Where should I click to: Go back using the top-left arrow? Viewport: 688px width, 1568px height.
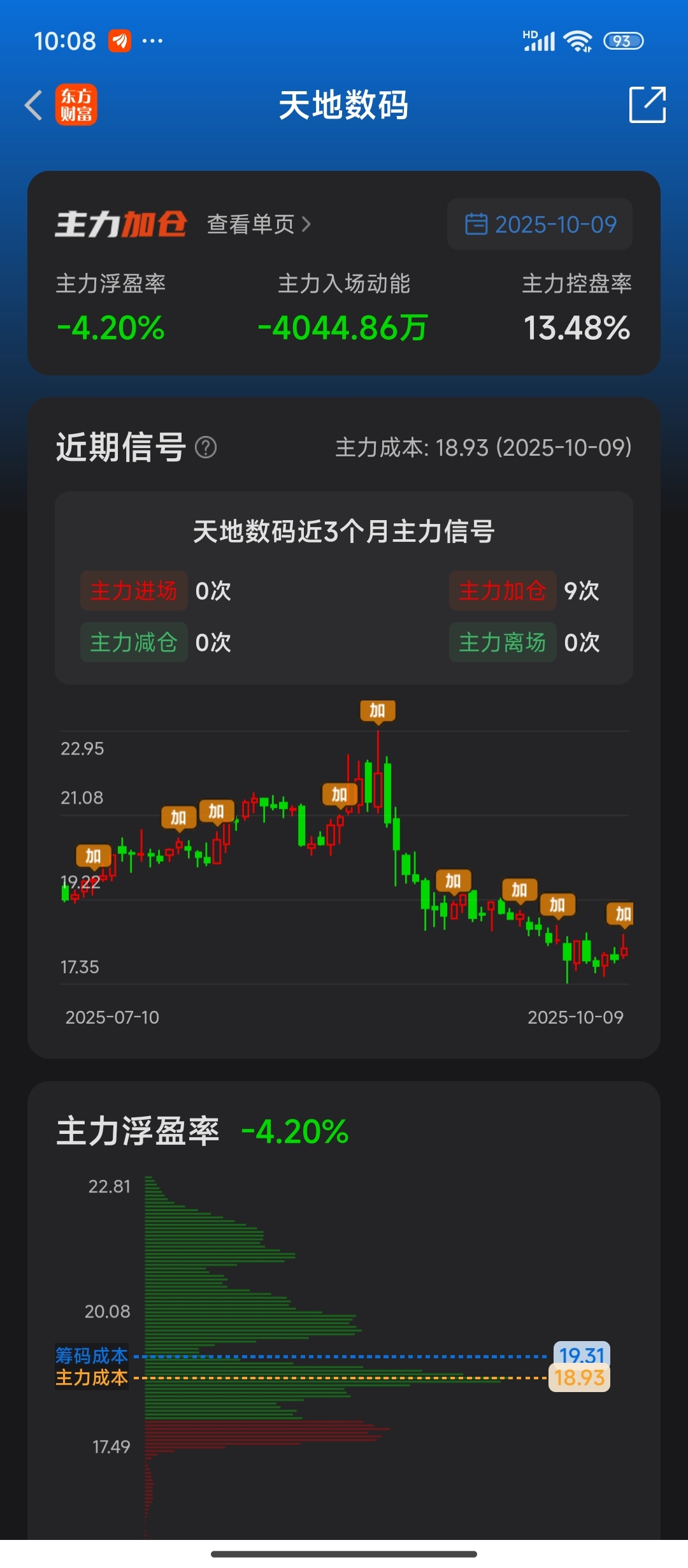click(x=34, y=105)
